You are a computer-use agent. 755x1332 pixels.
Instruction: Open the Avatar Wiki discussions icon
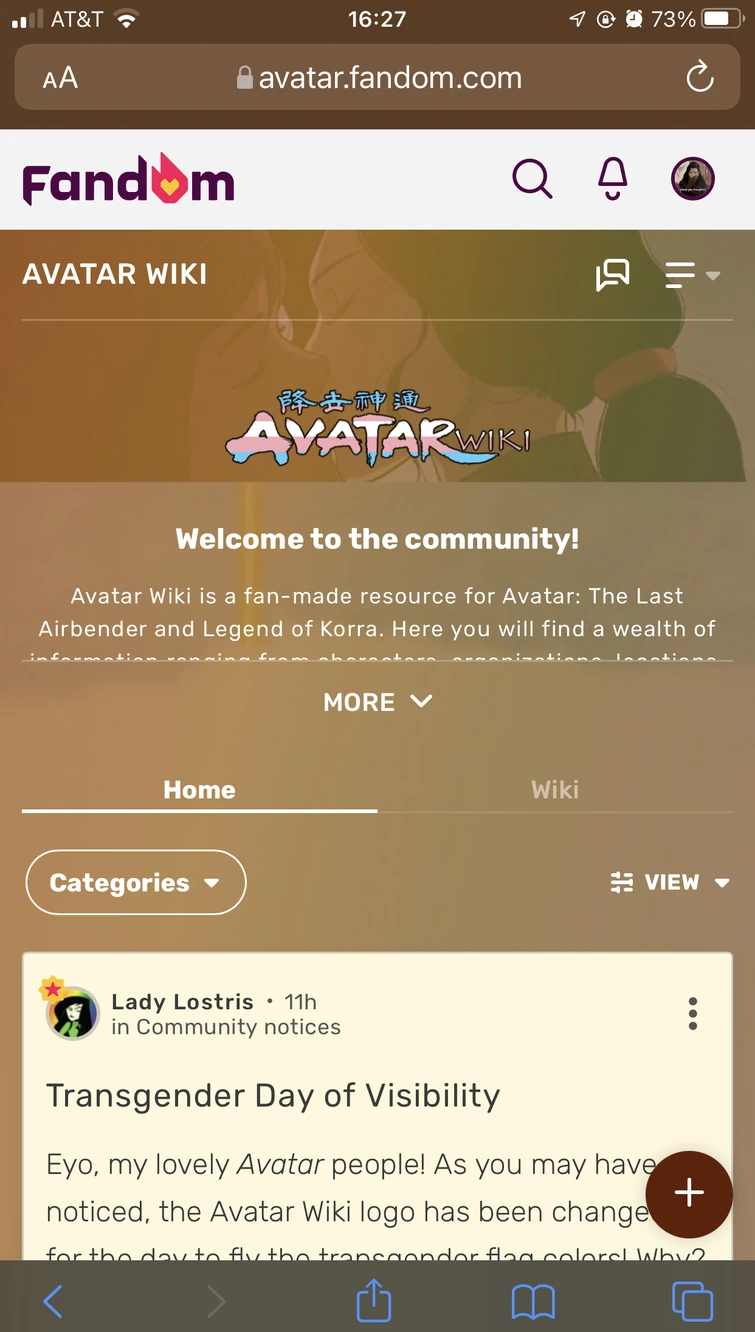coord(612,274)
